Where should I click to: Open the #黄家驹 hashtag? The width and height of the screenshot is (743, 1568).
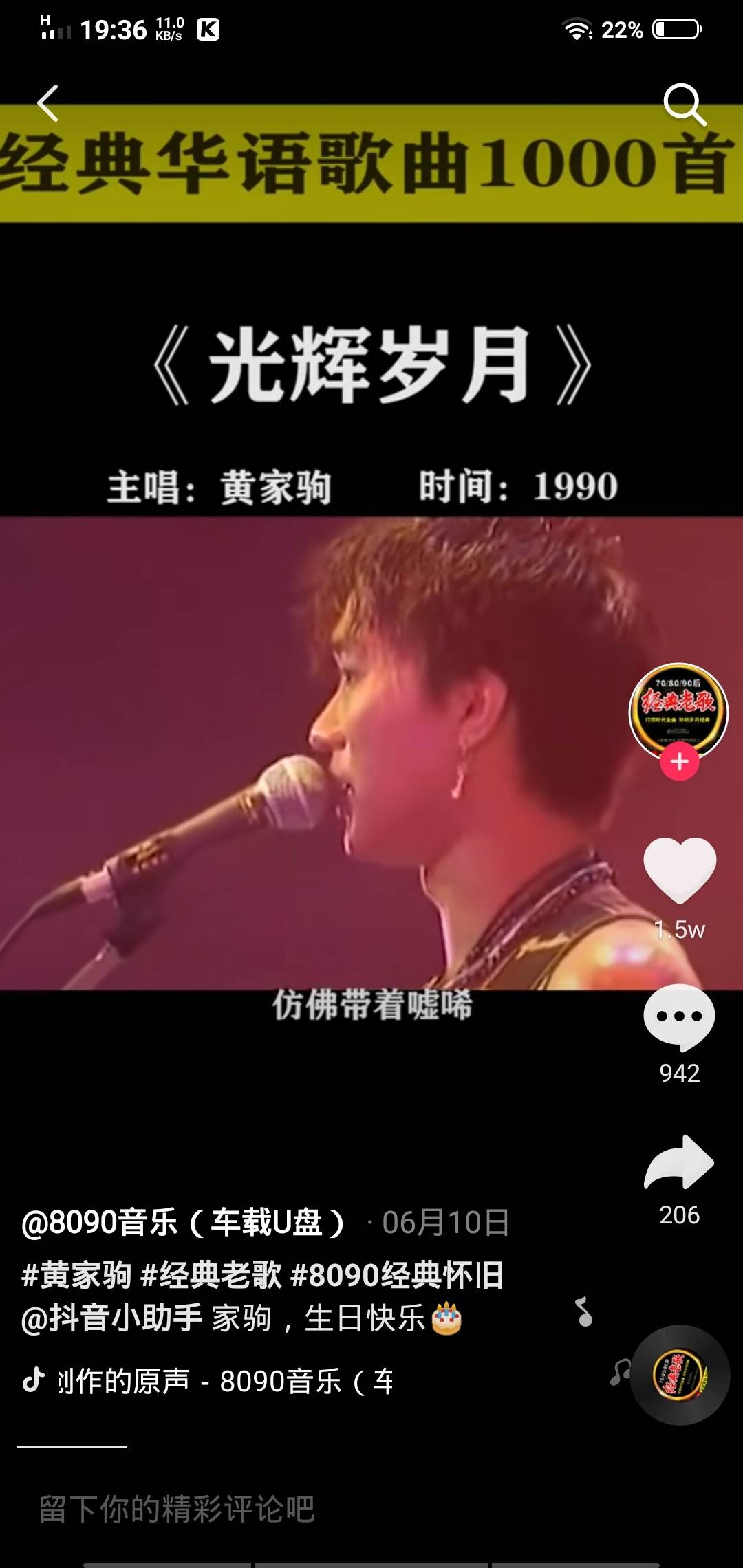click(x=77, y=1275)
